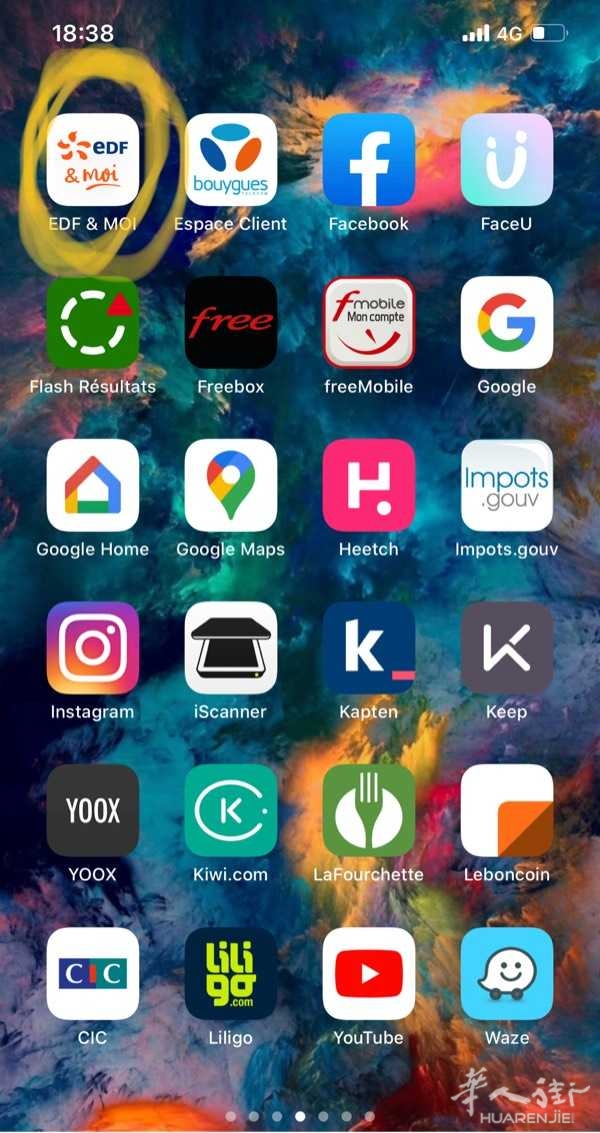Launch LaFourchette app
The width and height of the screenshot is (600, 1133).
click(x=369, y=811)
